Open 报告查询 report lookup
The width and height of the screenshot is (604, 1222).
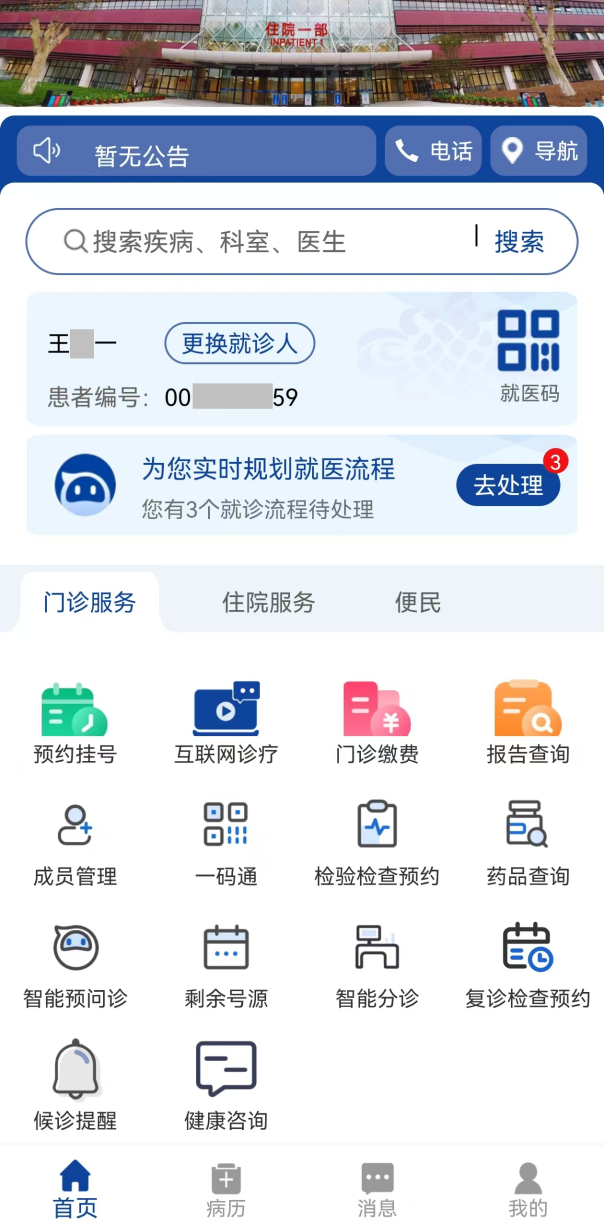tap(528, 723)
